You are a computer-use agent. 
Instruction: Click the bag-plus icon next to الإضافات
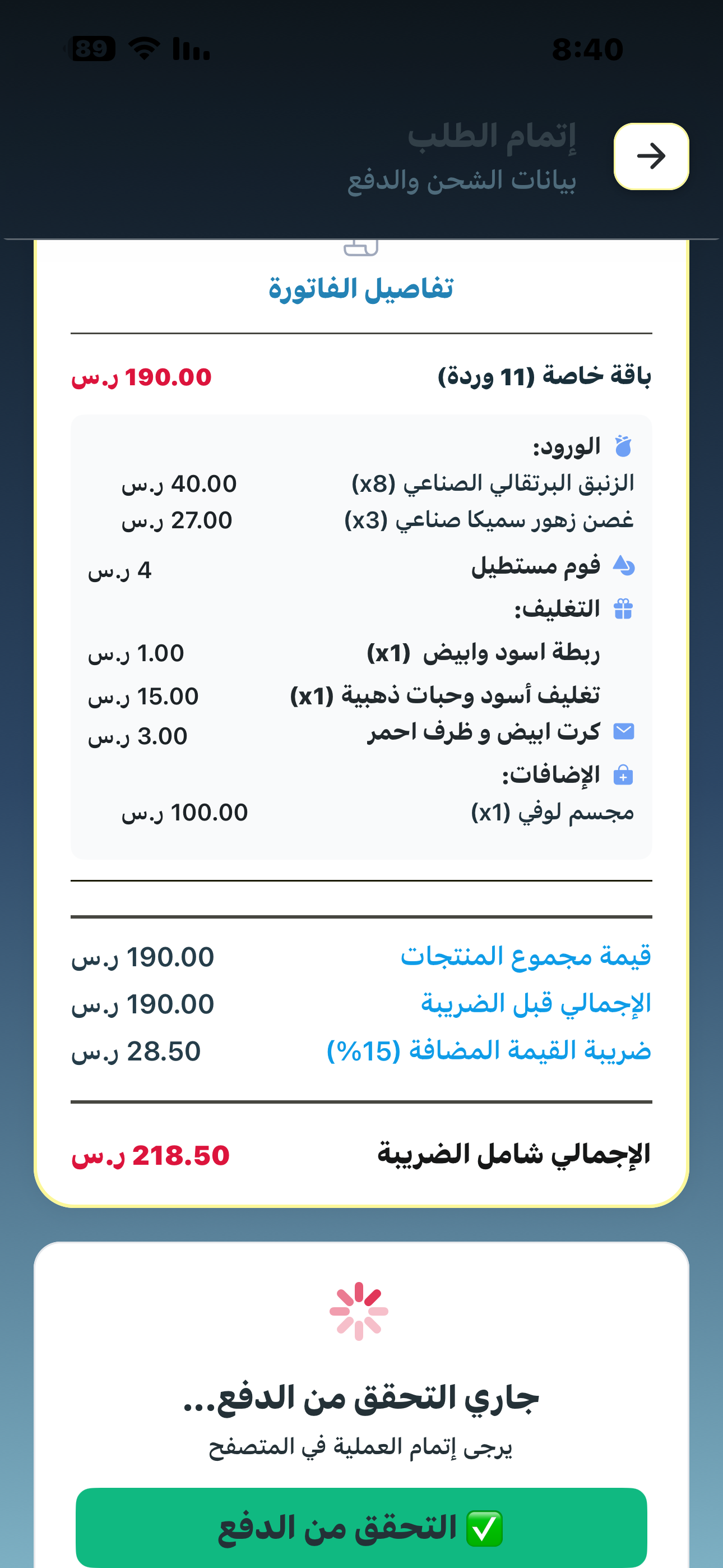(x=624, y=774)
